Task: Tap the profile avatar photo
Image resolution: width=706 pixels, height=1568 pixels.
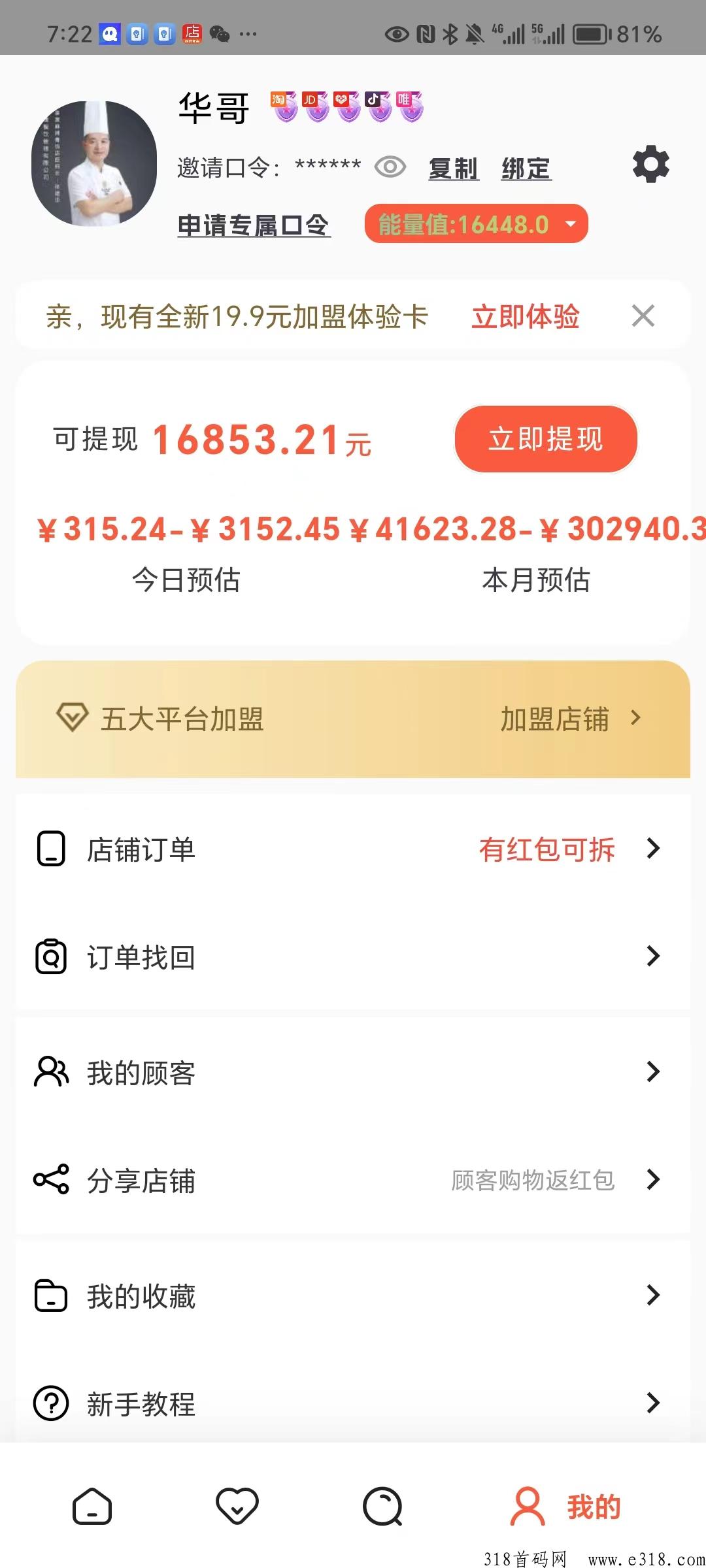Action: tap(94, 163)
